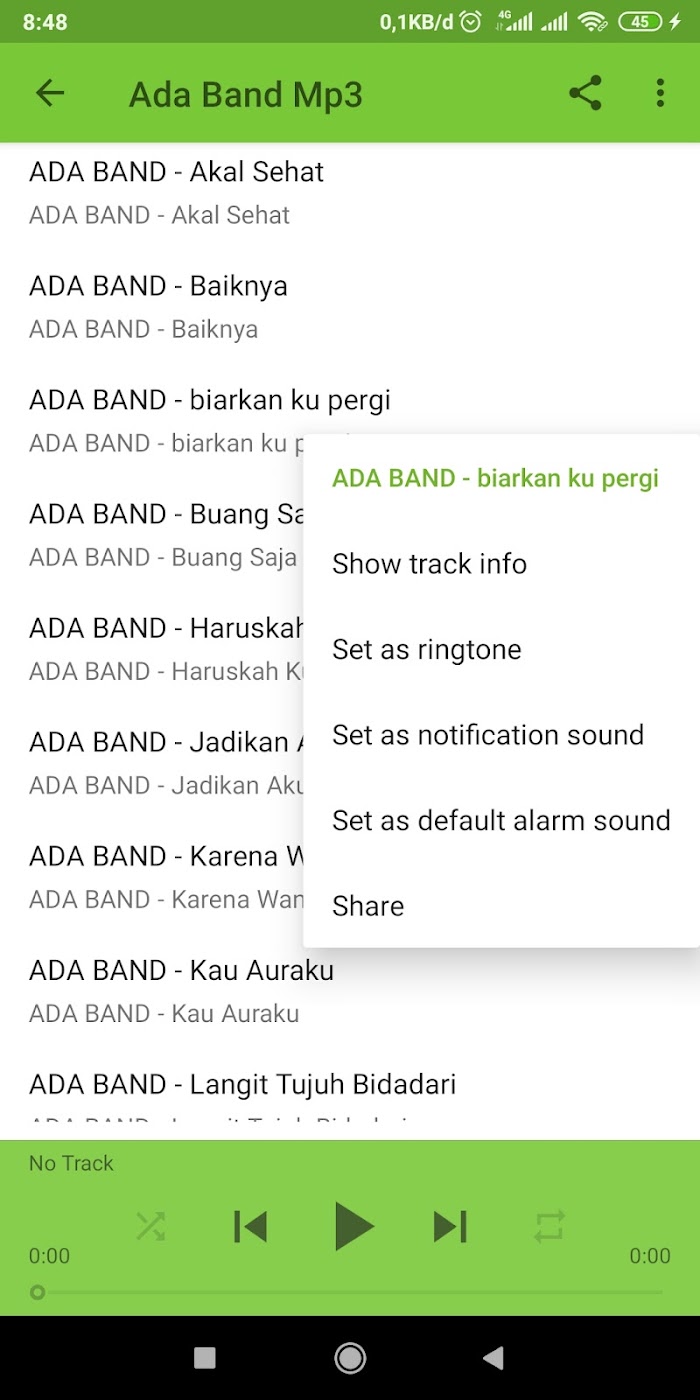Choose Set as notification sound
This screenshot has height=1400, width=700.
488,735
